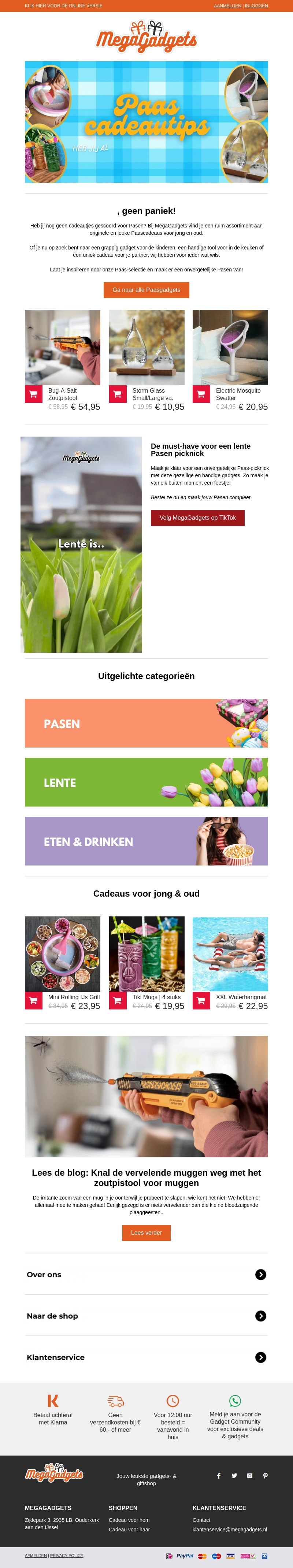Tap the Lees verder blog button

[x=146, y=1232]
